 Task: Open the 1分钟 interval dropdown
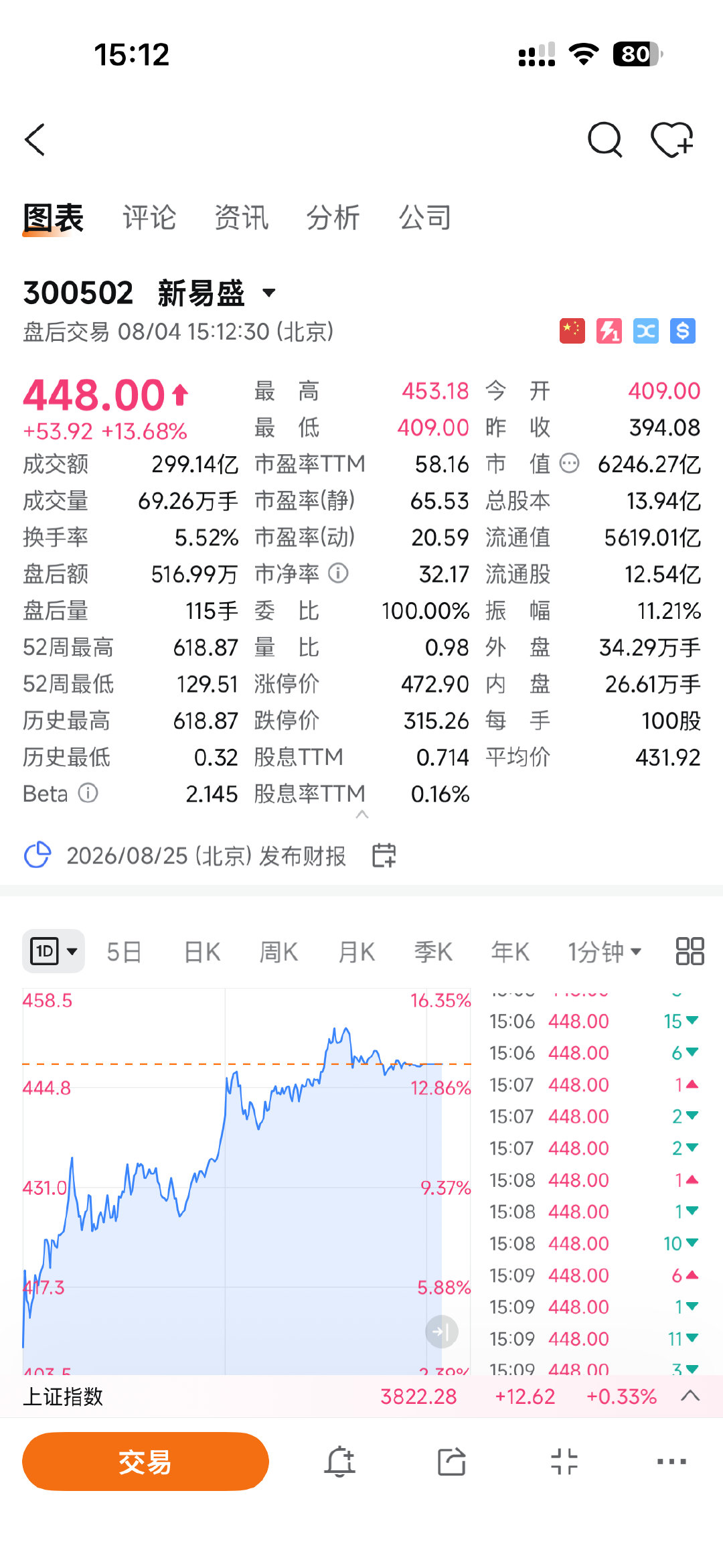pyautogui.click(x=605, y=951)
